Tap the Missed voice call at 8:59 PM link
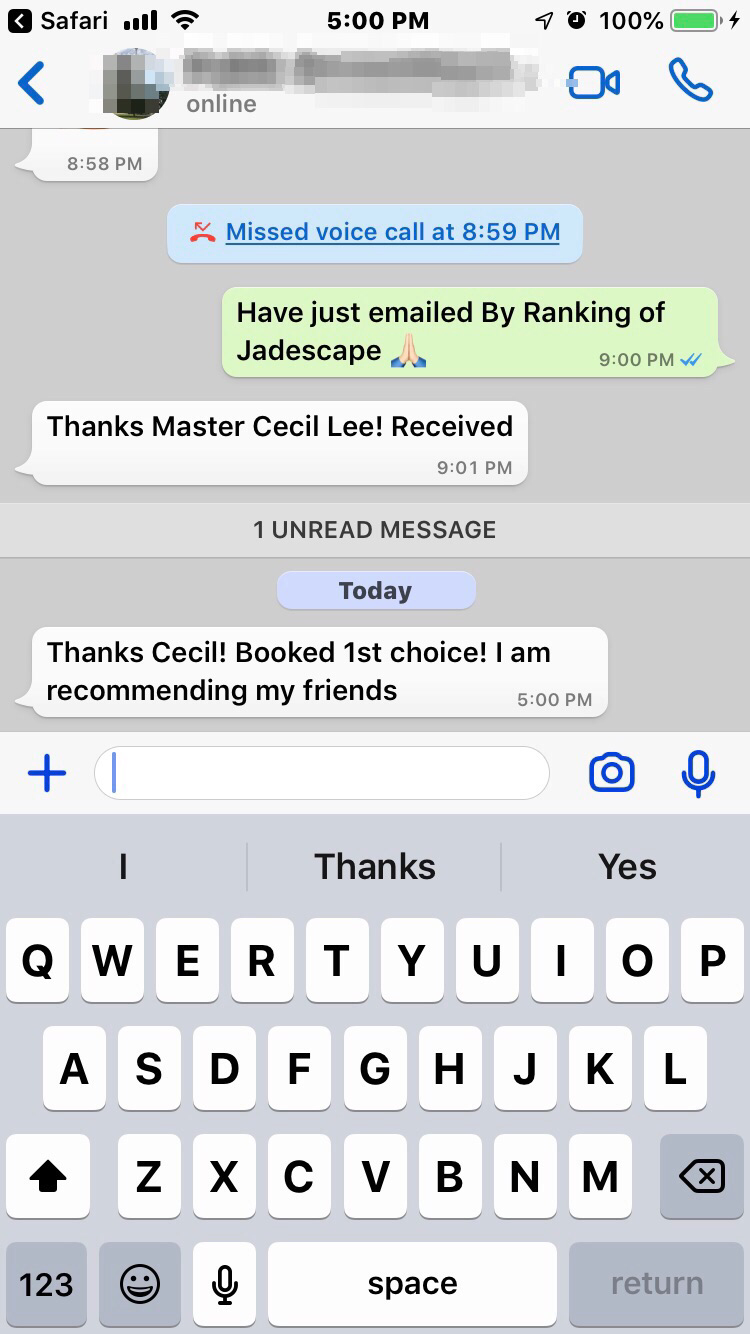 coord(392,232)
